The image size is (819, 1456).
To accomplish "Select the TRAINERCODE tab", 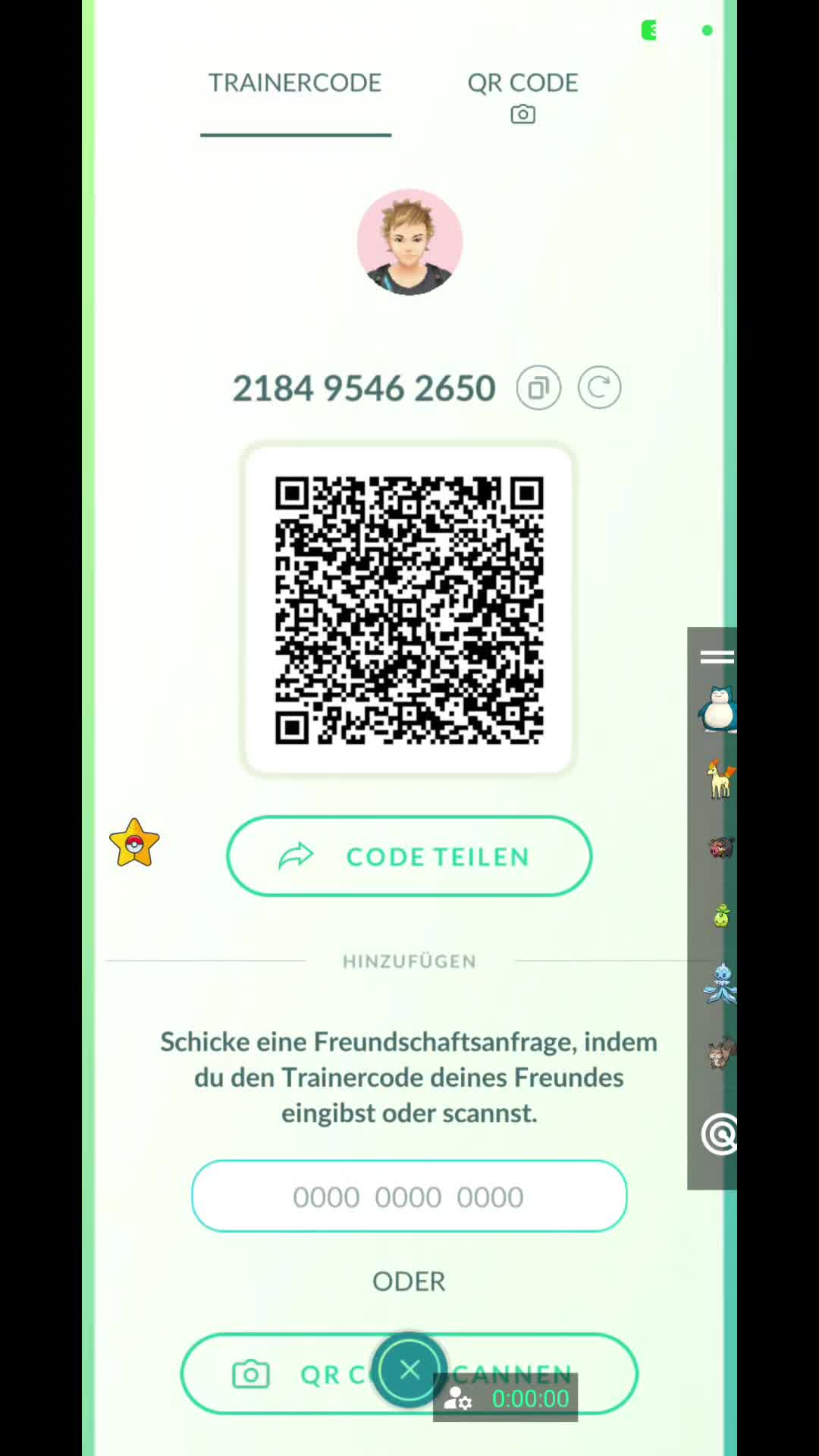I will [295, 83].
